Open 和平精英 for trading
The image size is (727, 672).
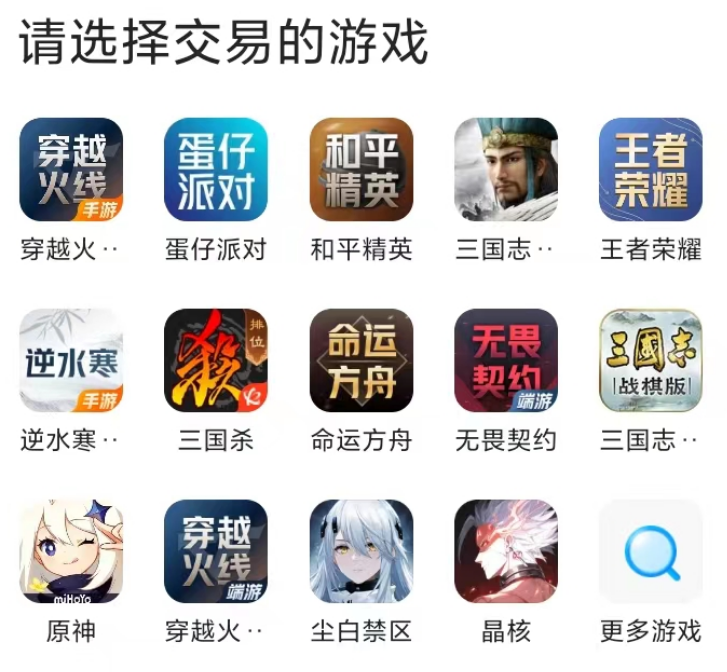(361, 170)
